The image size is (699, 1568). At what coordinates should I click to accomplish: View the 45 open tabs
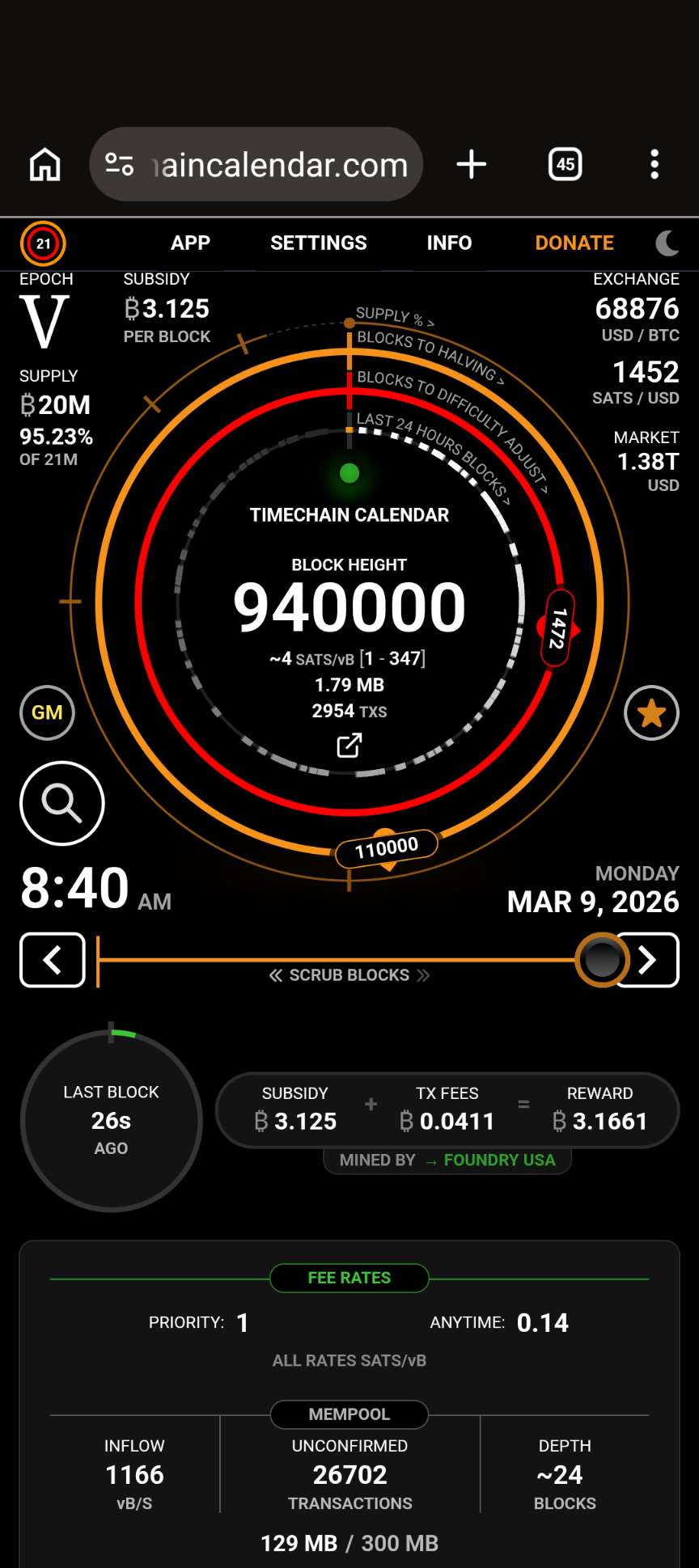click(565, 165)
